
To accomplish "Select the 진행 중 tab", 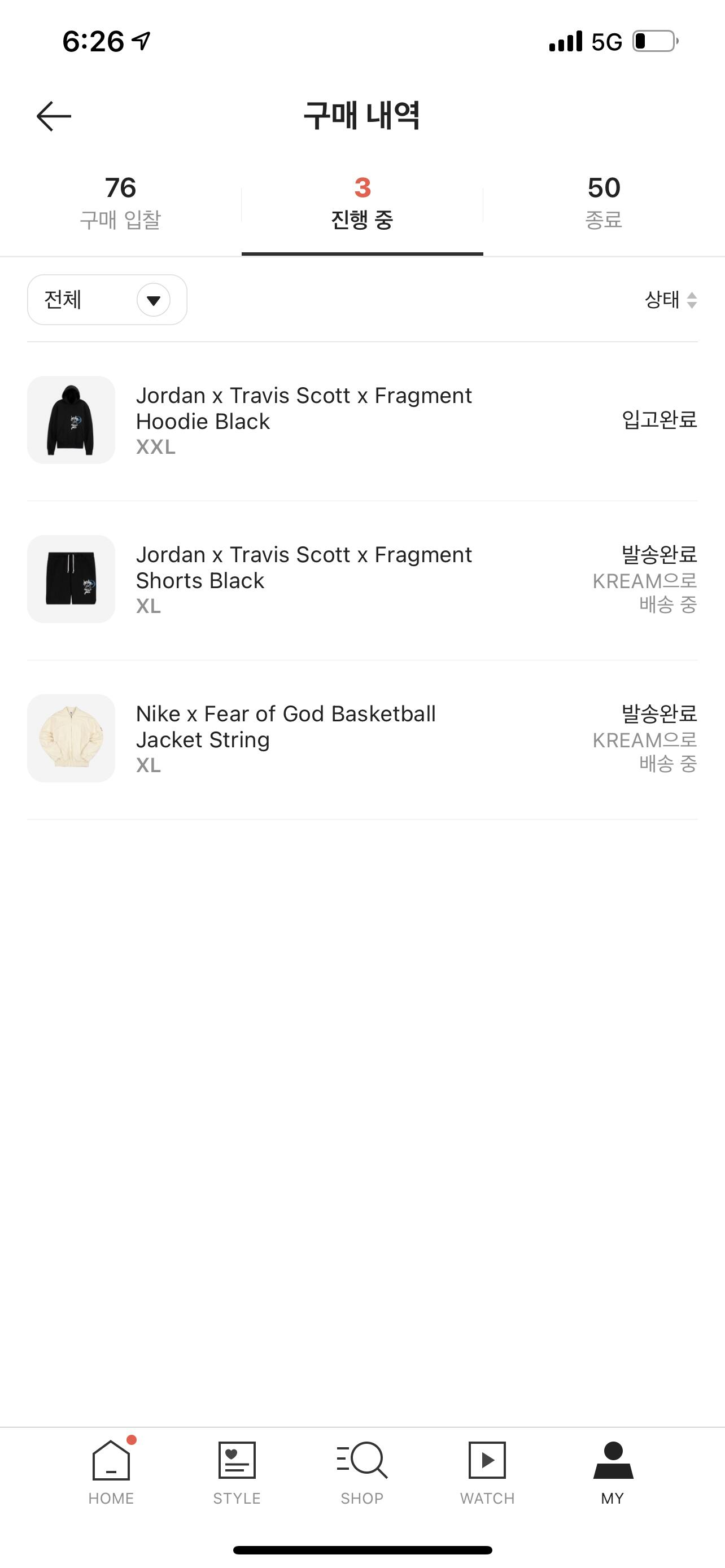I will click(362, 203).
